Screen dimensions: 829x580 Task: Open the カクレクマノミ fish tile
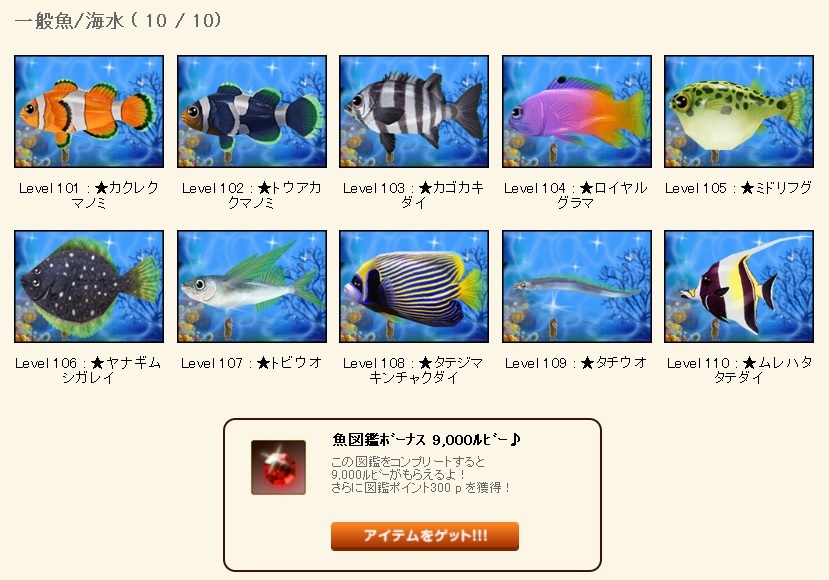click(x=89, y=111)
